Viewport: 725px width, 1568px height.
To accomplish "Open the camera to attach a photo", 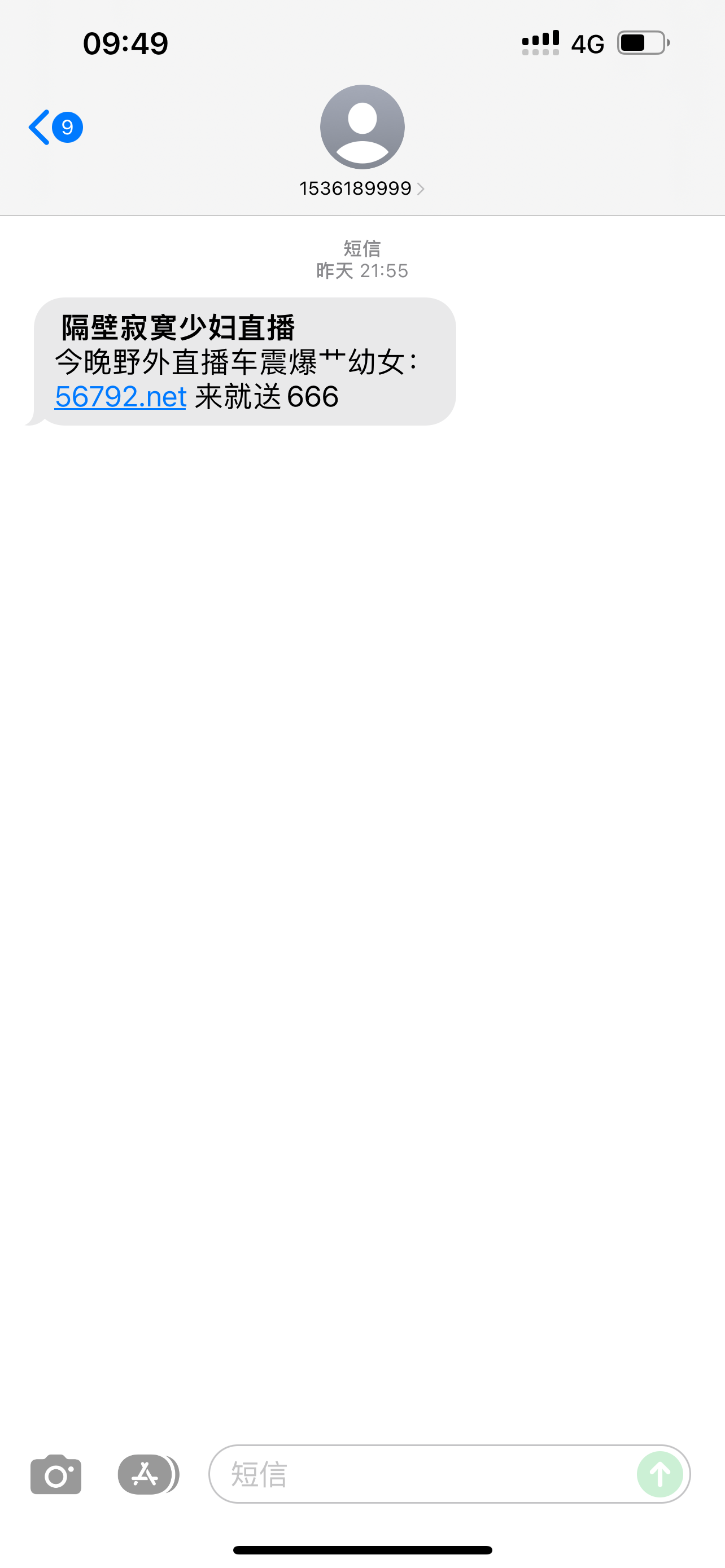I will point(56,1474).
